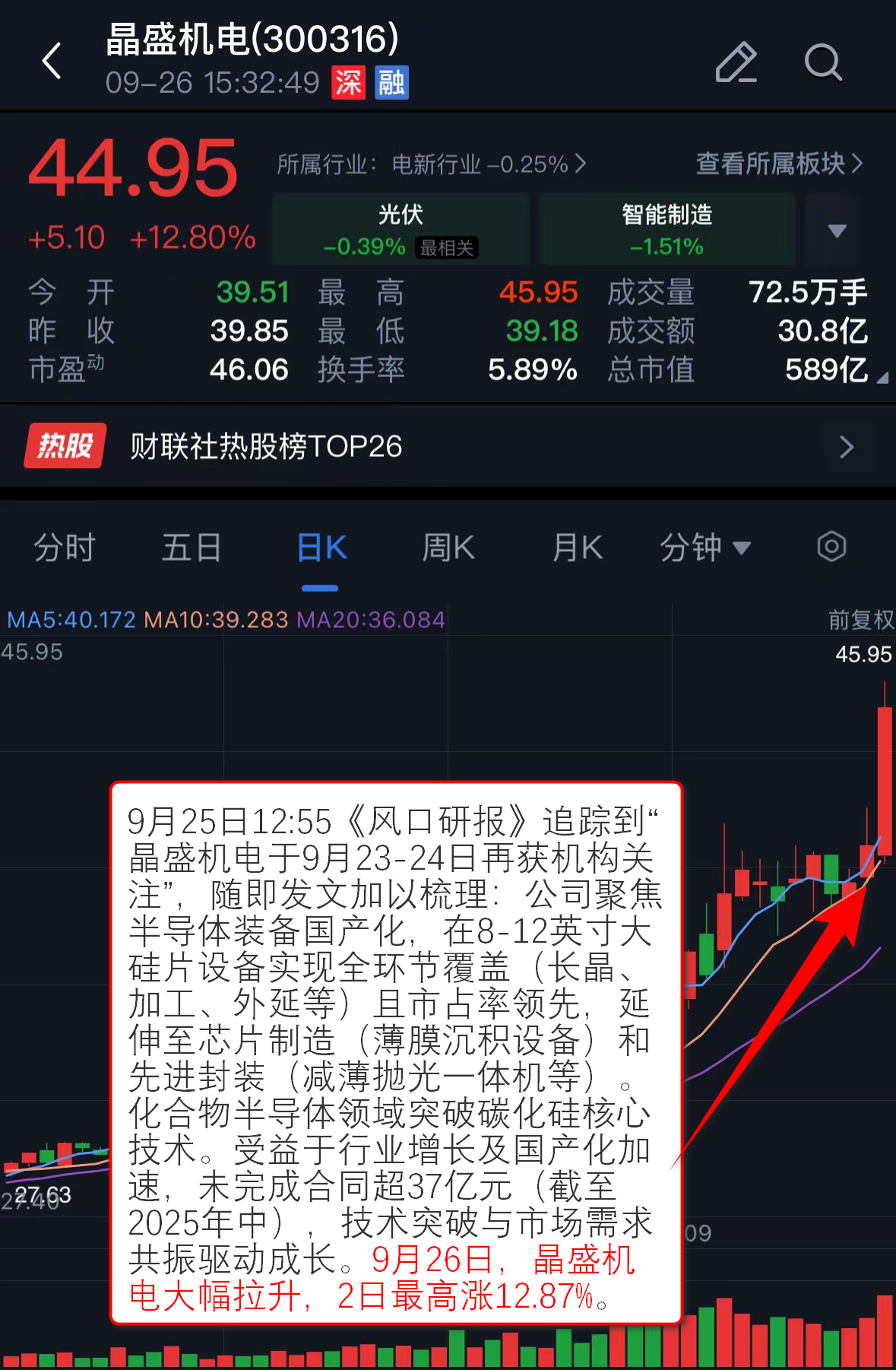Open the 分钟 interval dropdown

pyautogui.click(x=704, y=547)
